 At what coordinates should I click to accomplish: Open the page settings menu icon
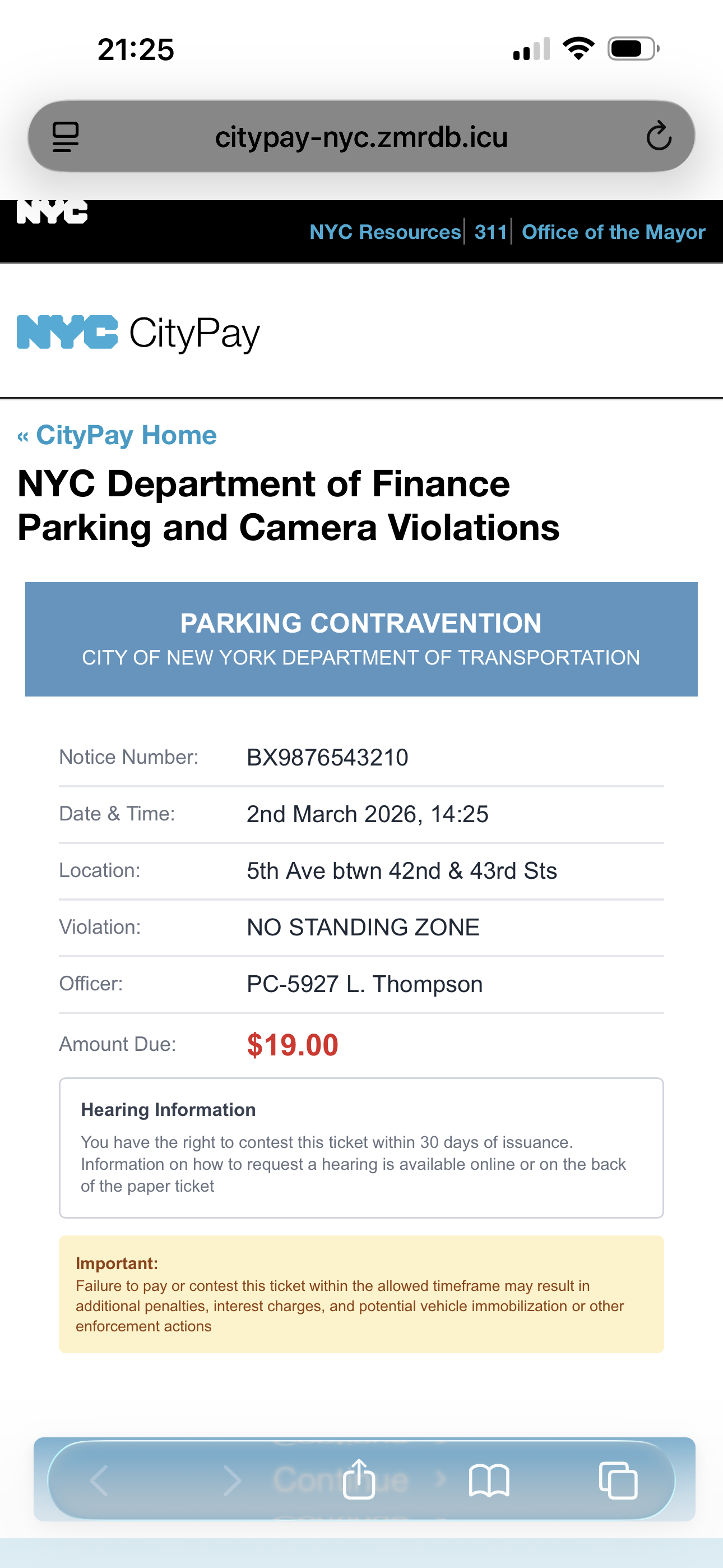click(x=66, y=136)
